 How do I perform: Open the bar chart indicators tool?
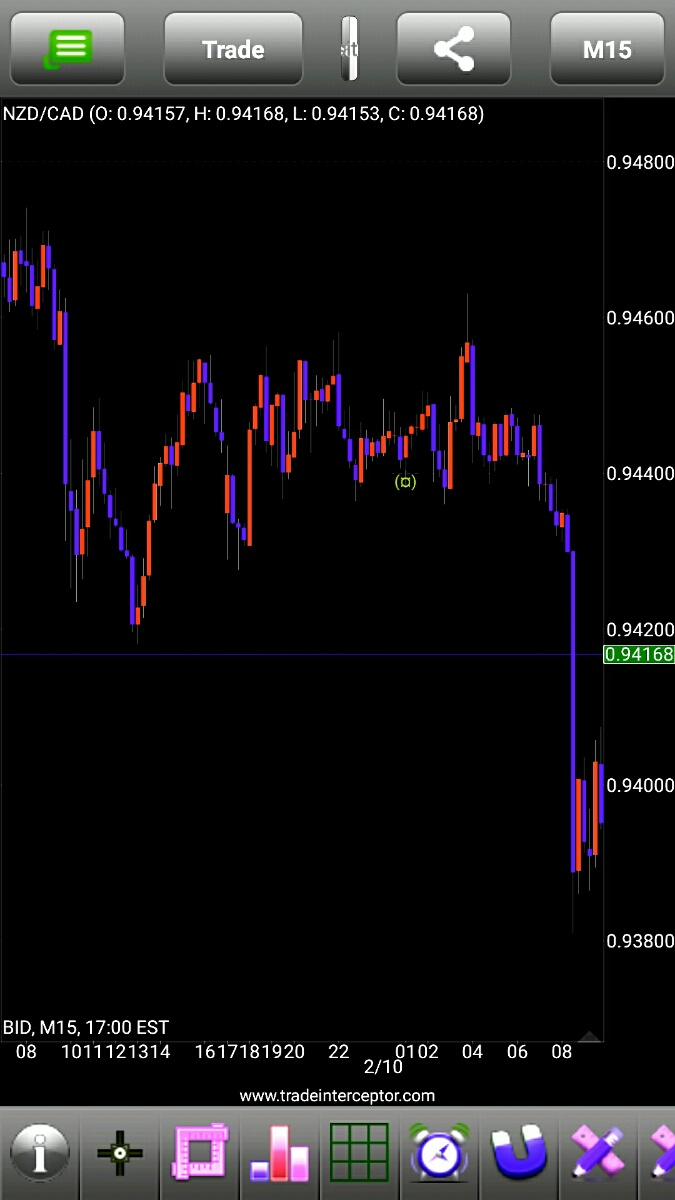click(x=281, y=1153)
